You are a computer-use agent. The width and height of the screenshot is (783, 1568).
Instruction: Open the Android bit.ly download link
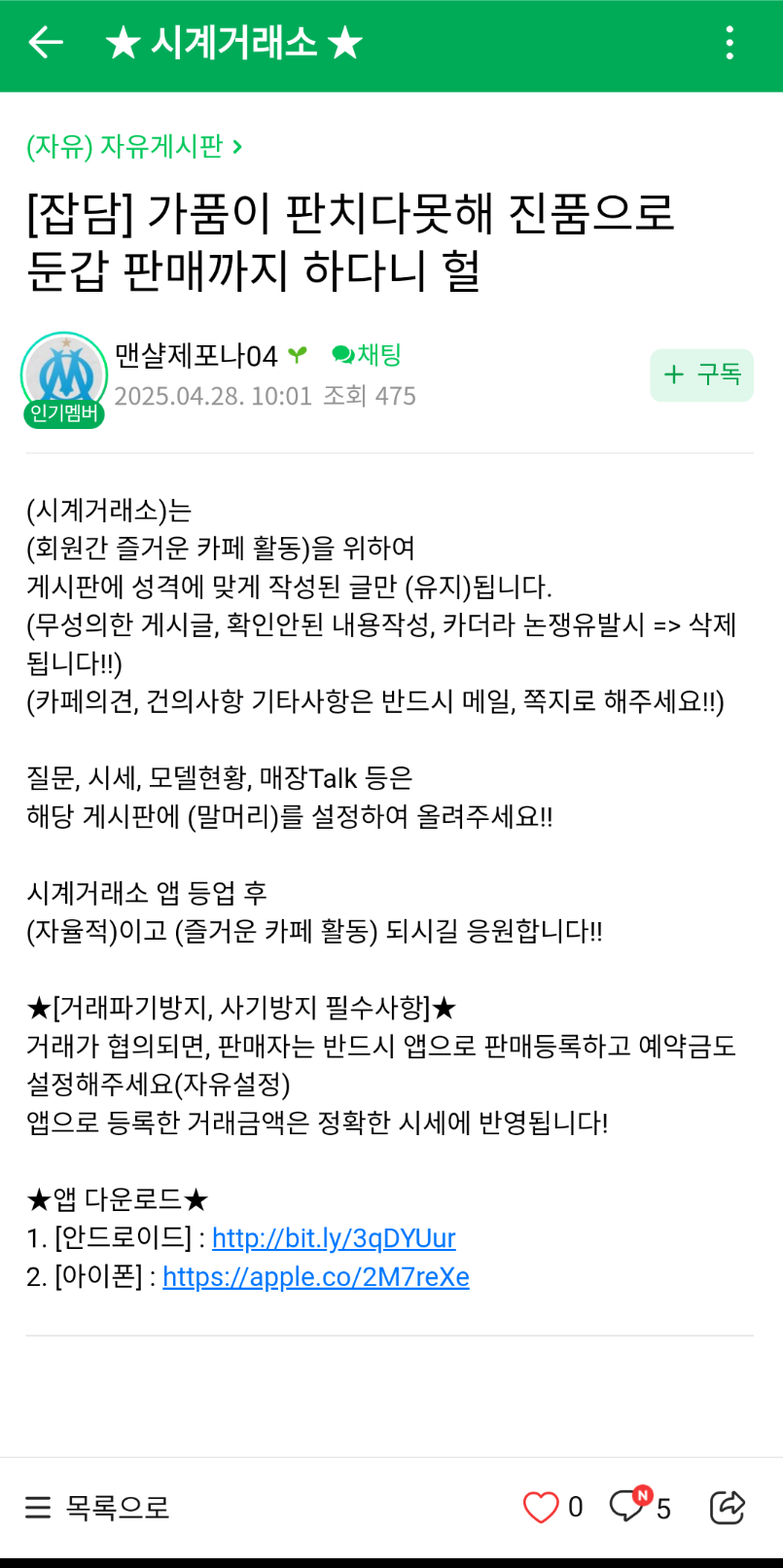click(334, 1238)
